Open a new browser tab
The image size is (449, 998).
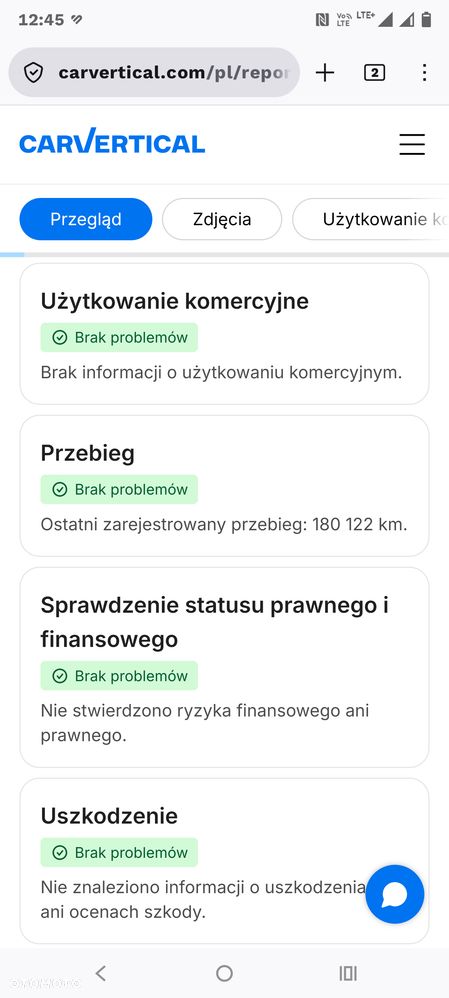(325, 73)
